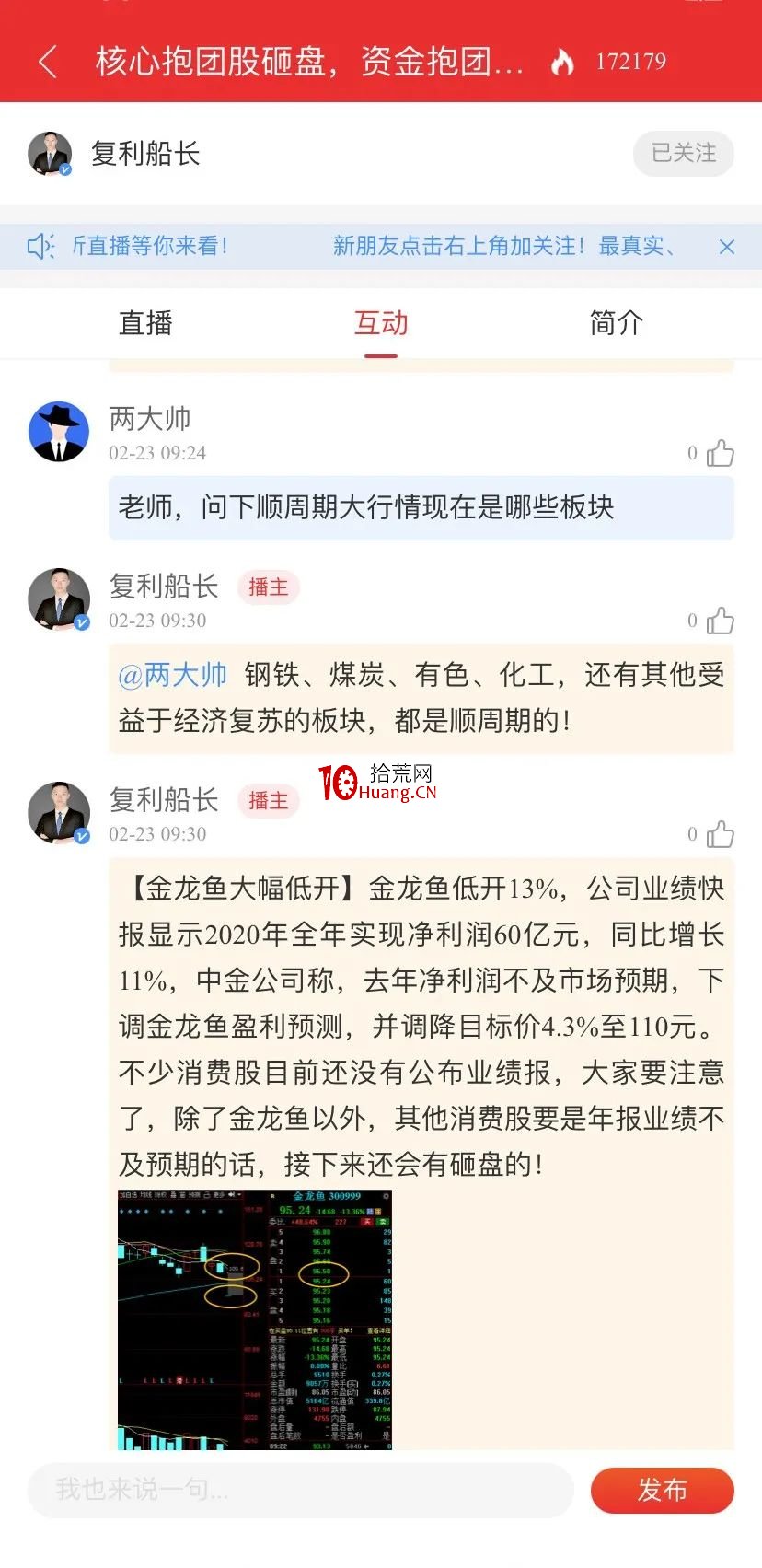Tap the 我也来说一句 comment field

pos(301,1490)
